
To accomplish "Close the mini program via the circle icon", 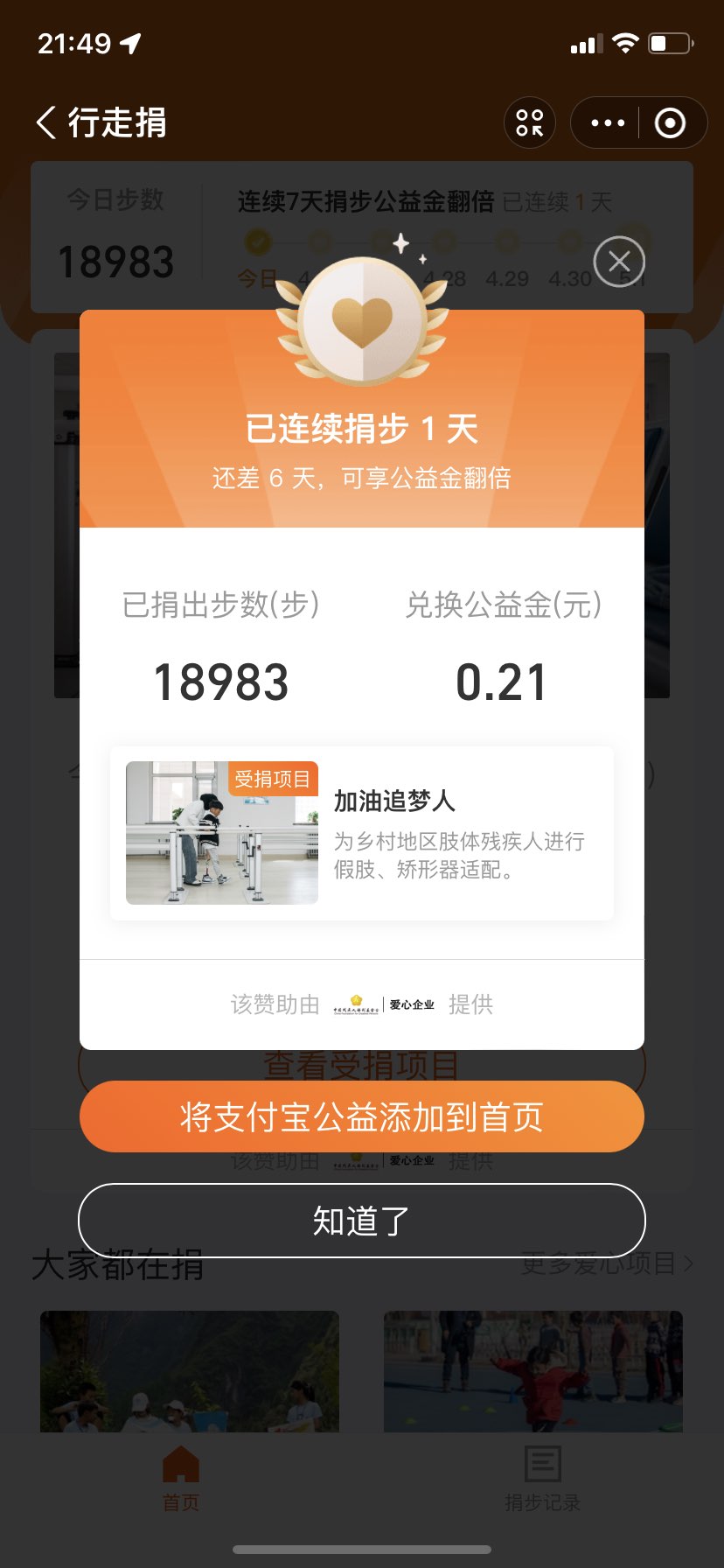I will 670,122.
